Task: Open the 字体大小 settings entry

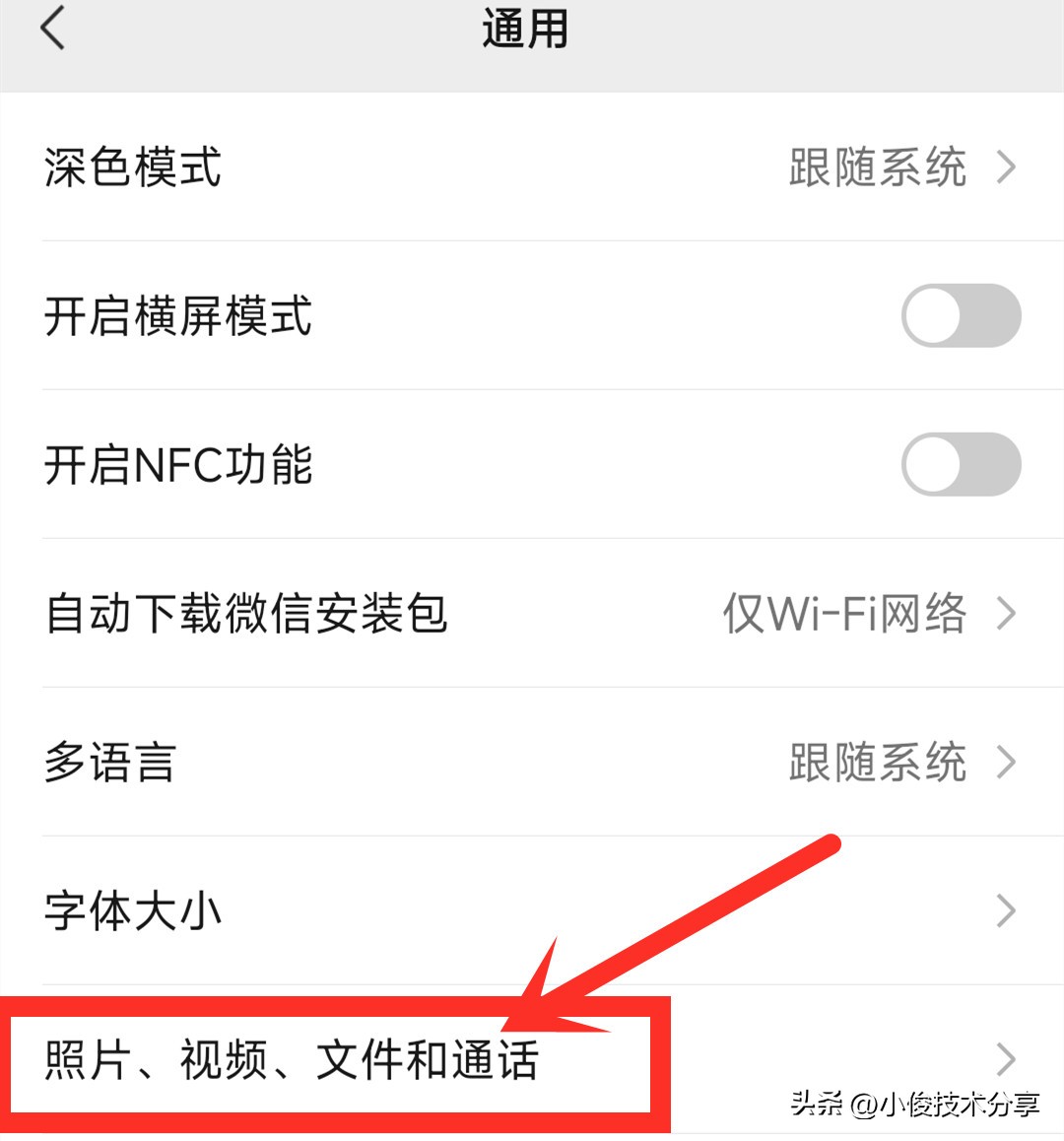Action: pyautogui.click(x=394, y=909)
